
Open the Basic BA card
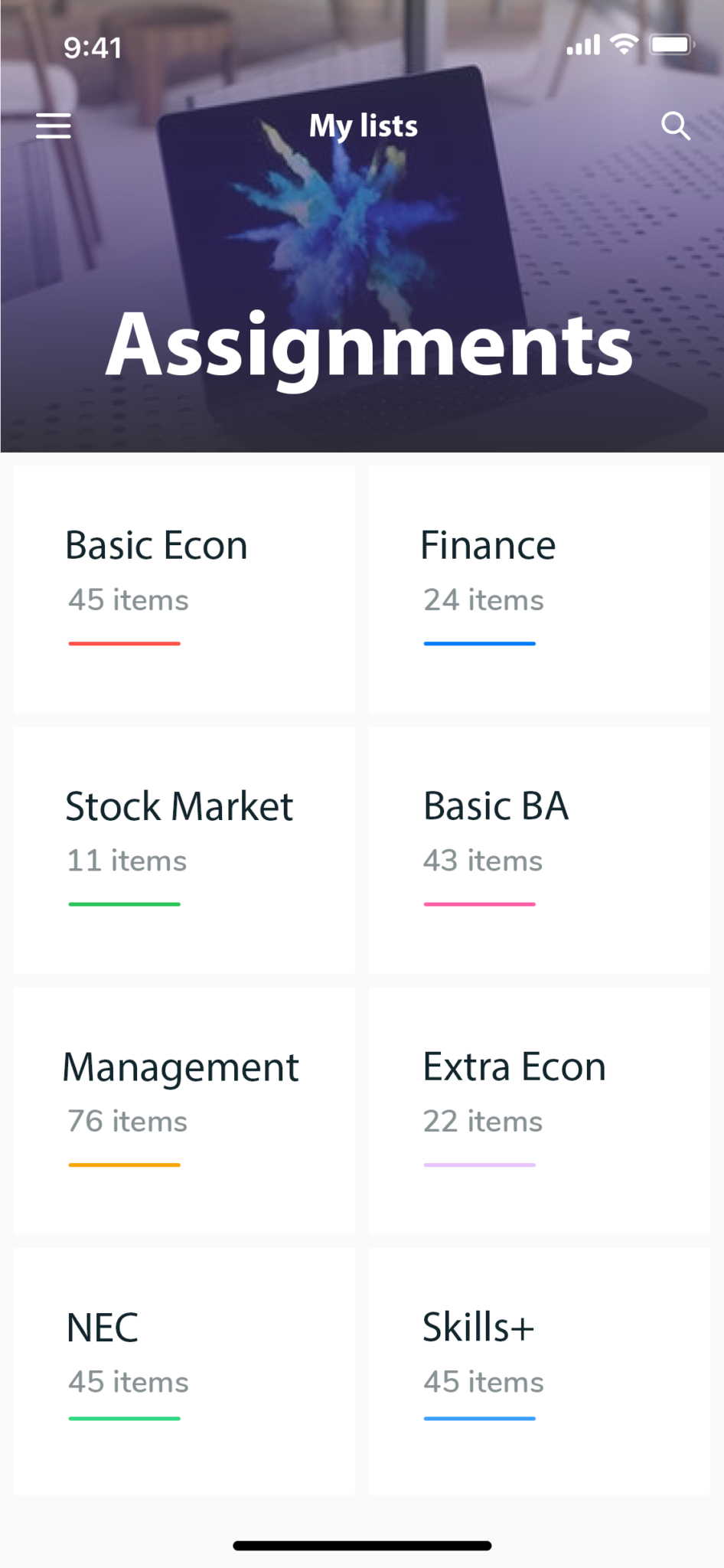coord(540,850)
